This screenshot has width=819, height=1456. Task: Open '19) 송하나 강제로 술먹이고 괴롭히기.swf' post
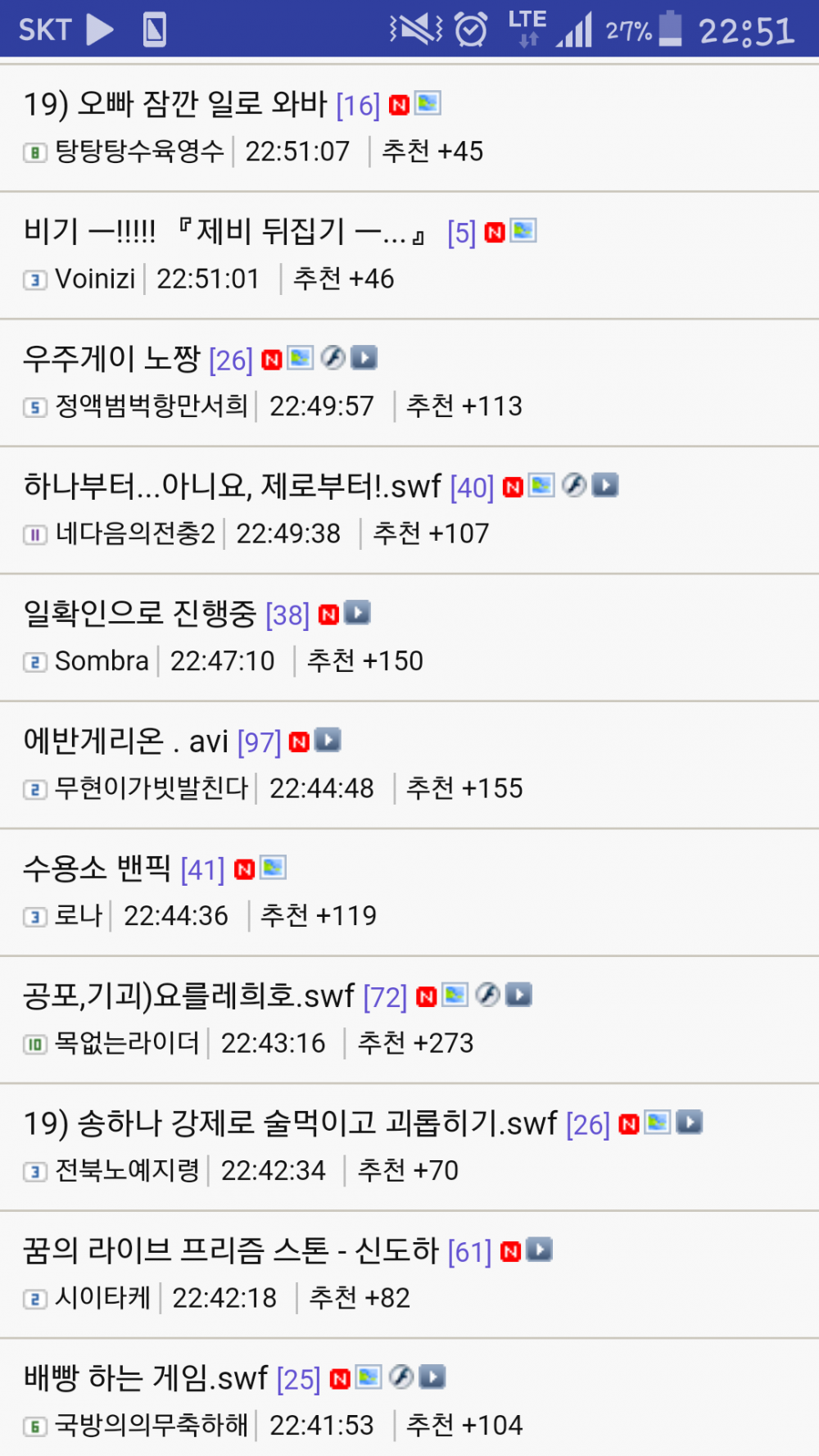290,1123
